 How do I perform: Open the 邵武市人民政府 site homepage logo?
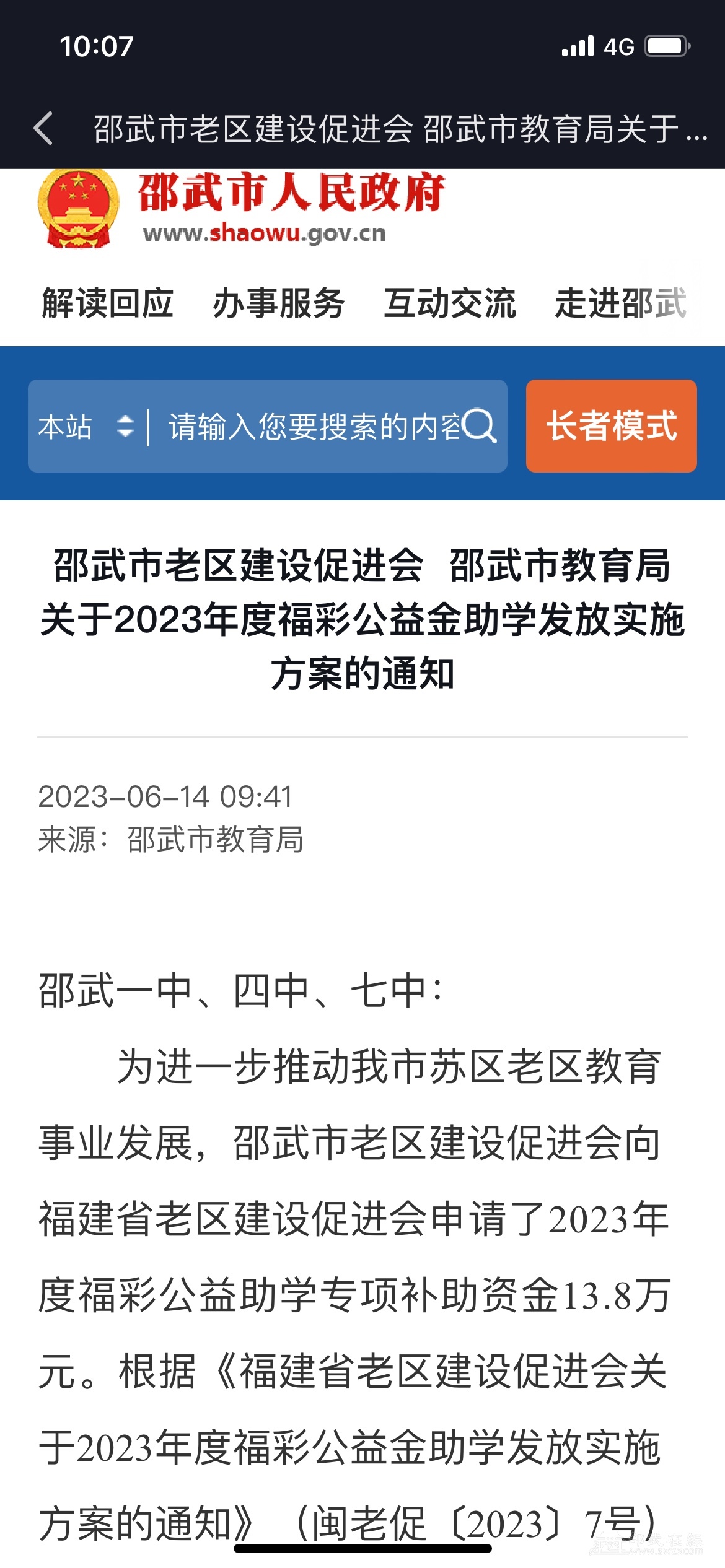242,209
